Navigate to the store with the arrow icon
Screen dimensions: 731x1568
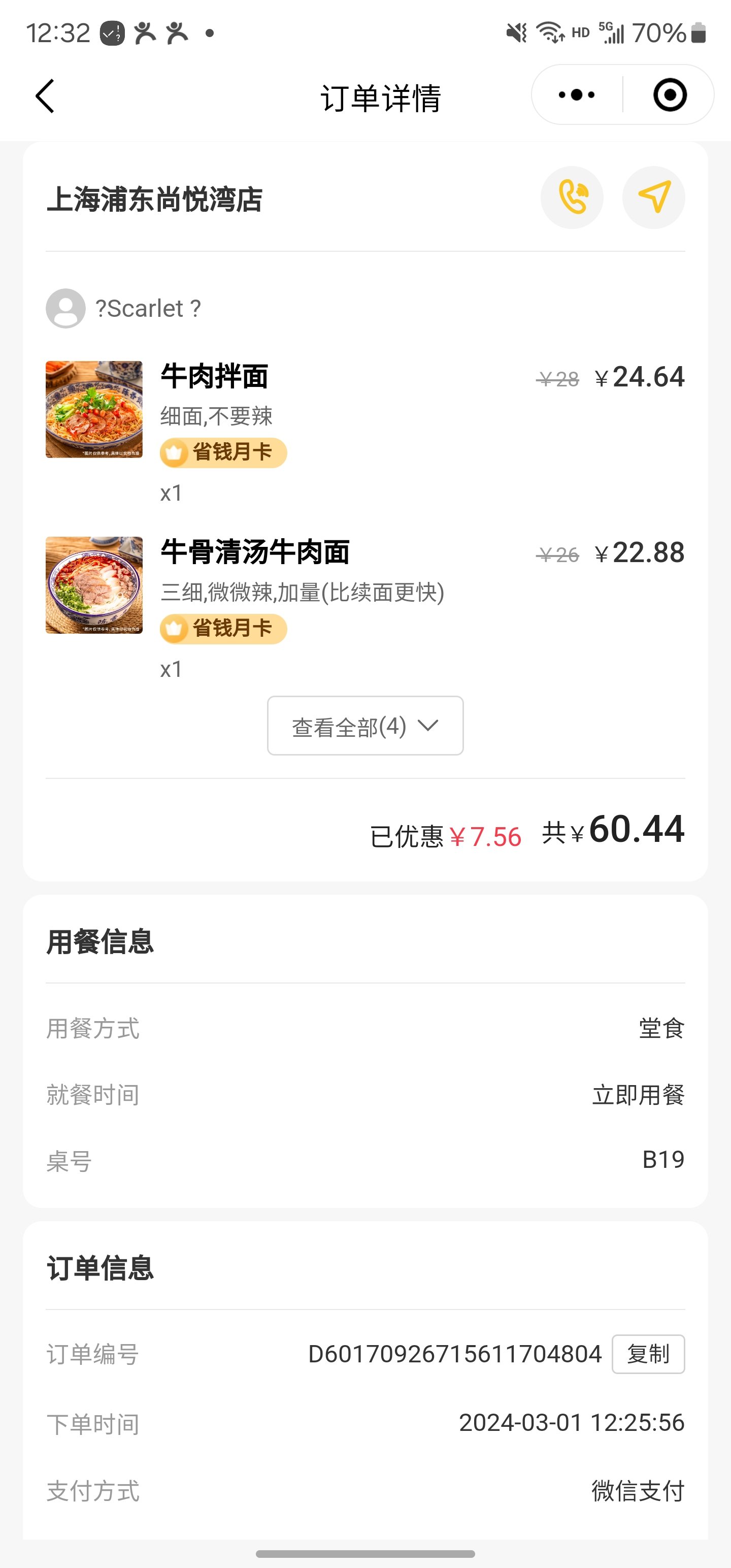[x=654, y=198]
